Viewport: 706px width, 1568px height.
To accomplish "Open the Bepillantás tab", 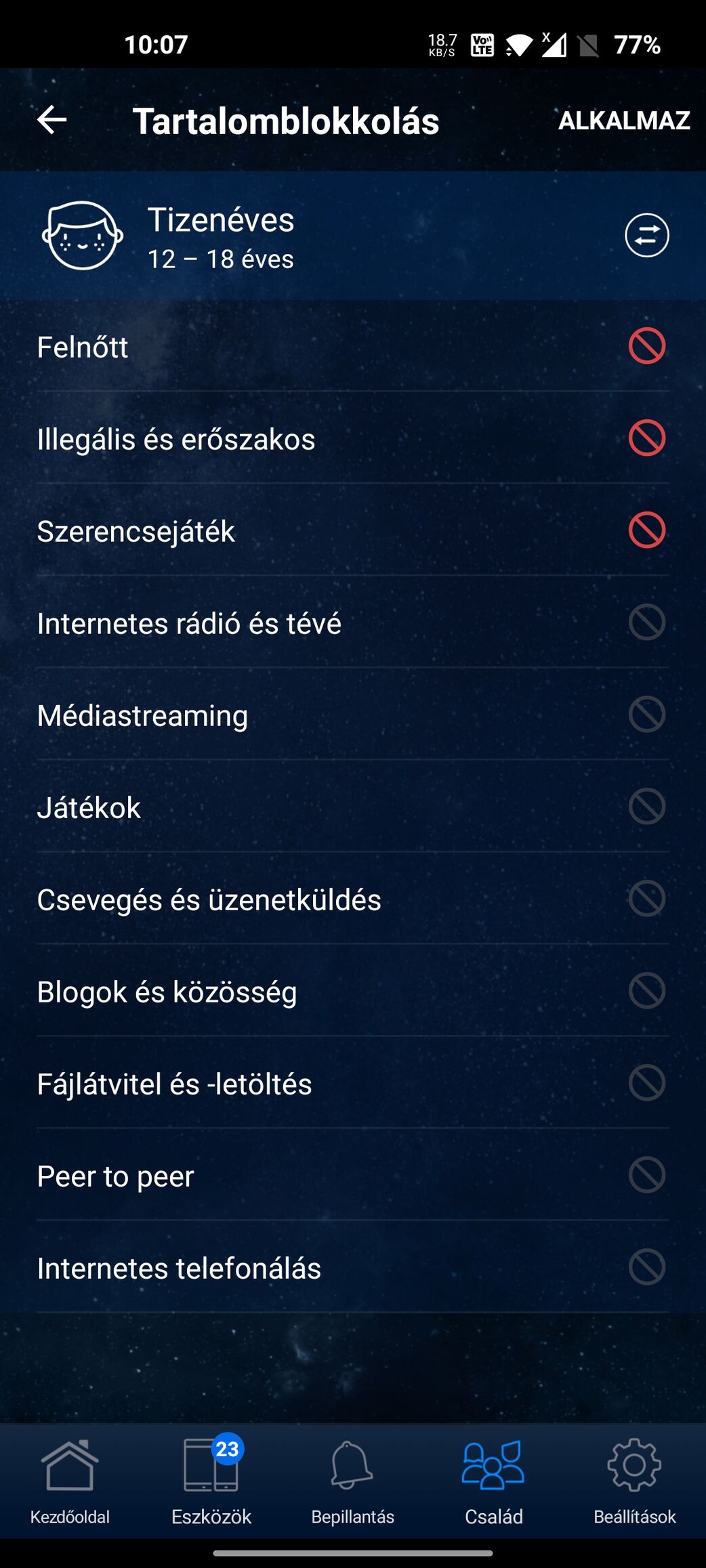I will pos(352,1481).
